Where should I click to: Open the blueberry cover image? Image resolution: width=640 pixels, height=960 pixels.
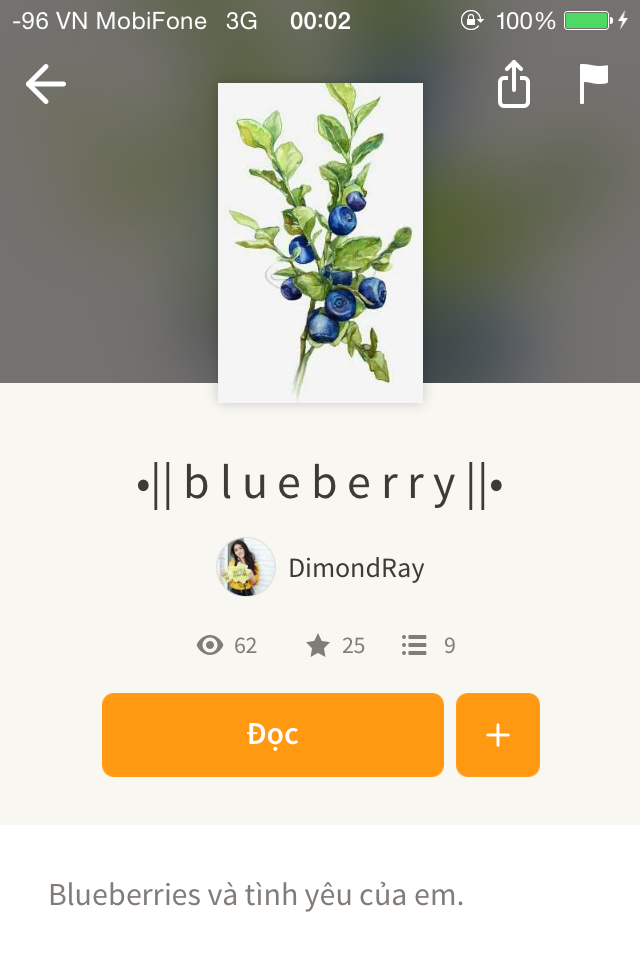click(320, 243)
